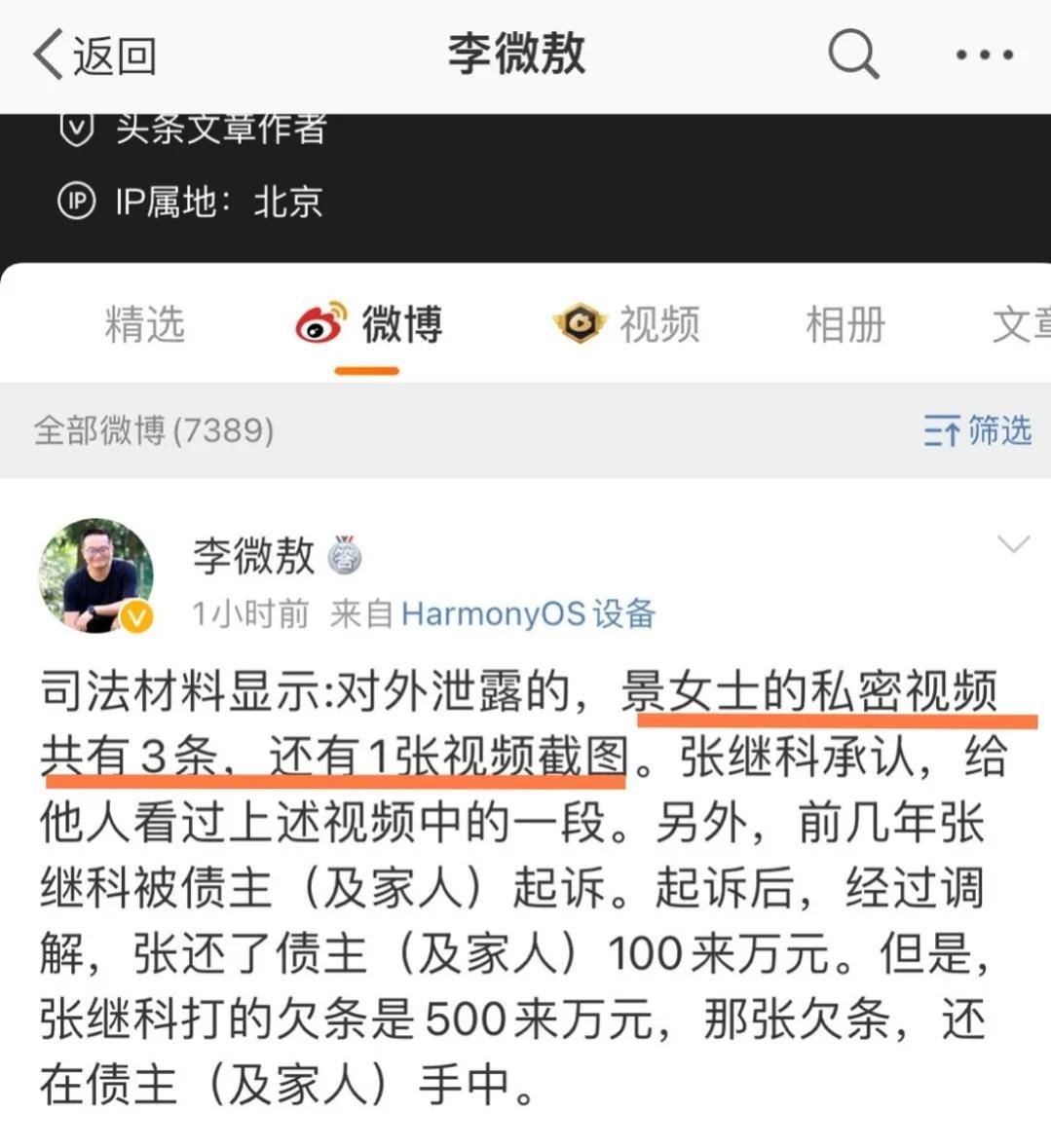Open the HarmonyOS 设备 source link

coord(528,613)
